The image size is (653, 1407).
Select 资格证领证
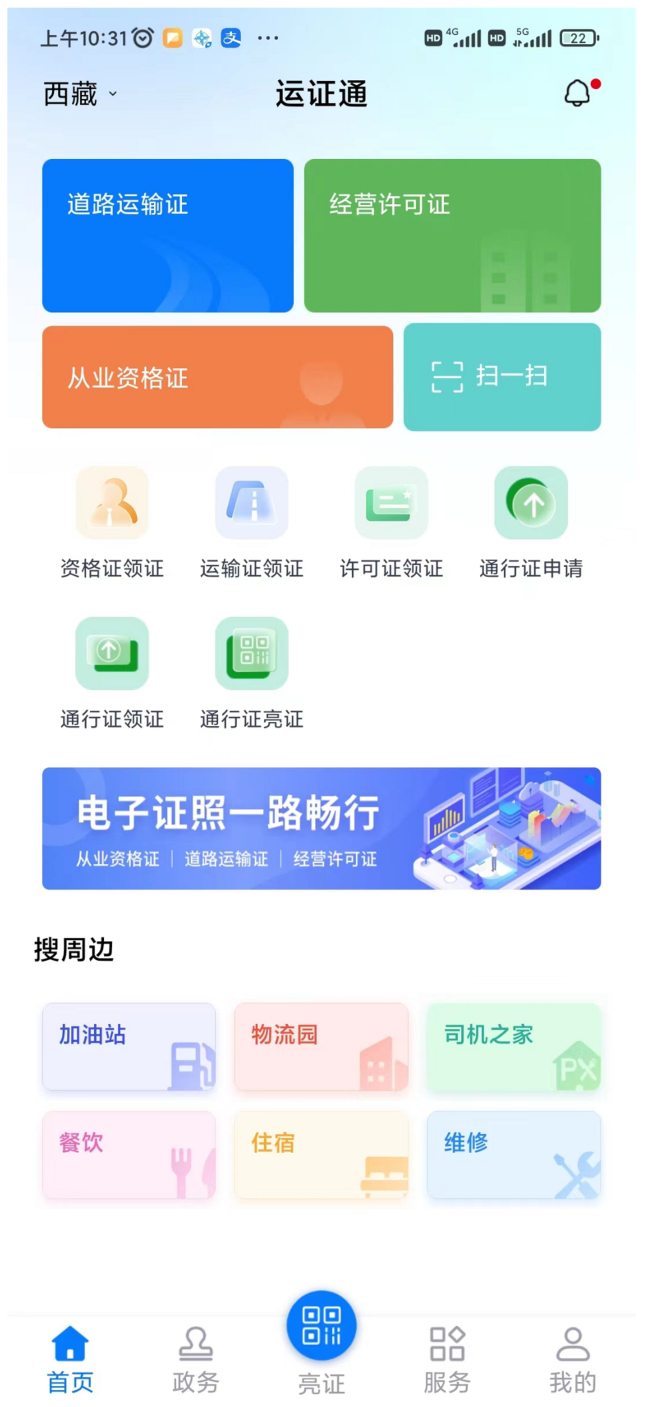click(112, 524)
